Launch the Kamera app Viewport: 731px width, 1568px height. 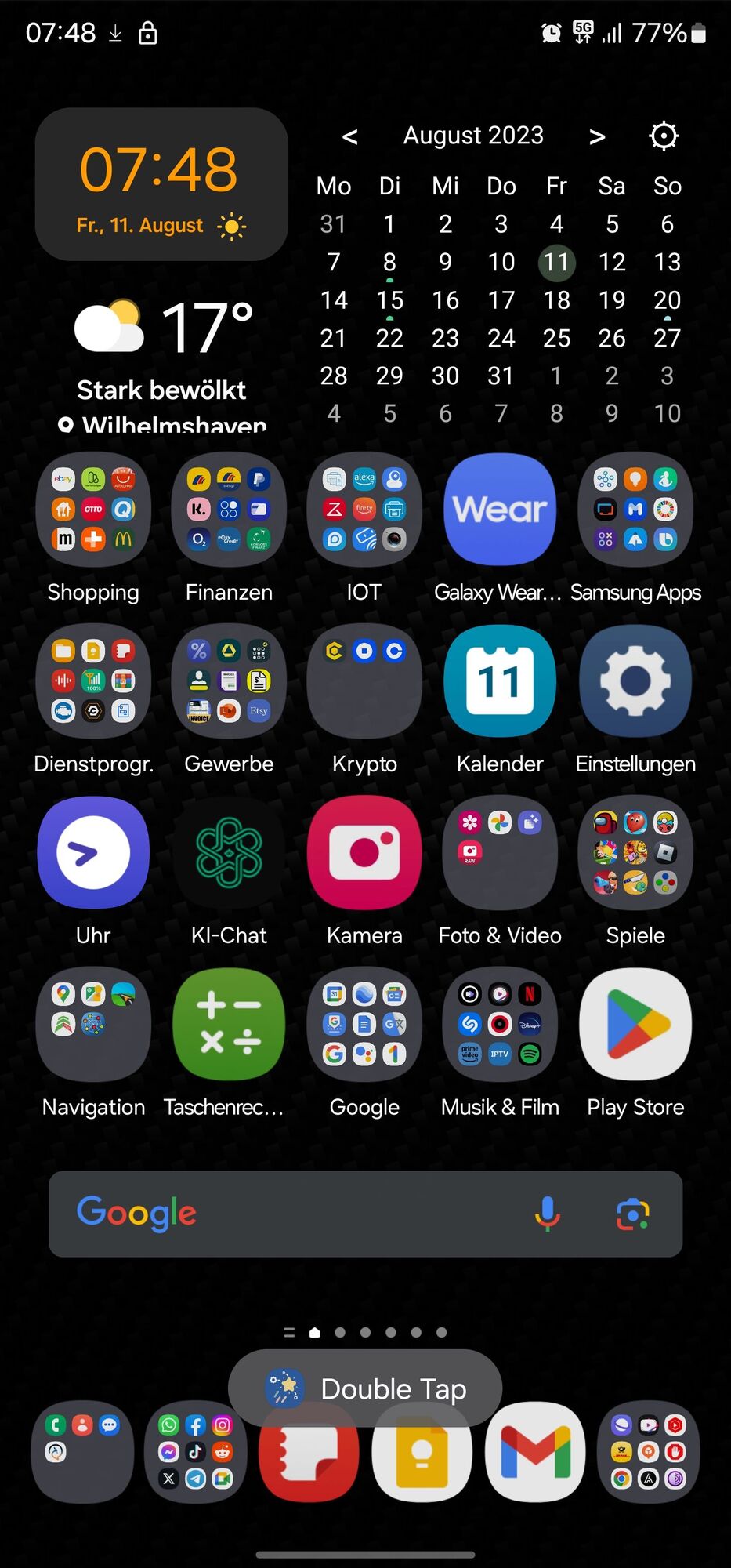pyautogui.click(x=364, y=853)
